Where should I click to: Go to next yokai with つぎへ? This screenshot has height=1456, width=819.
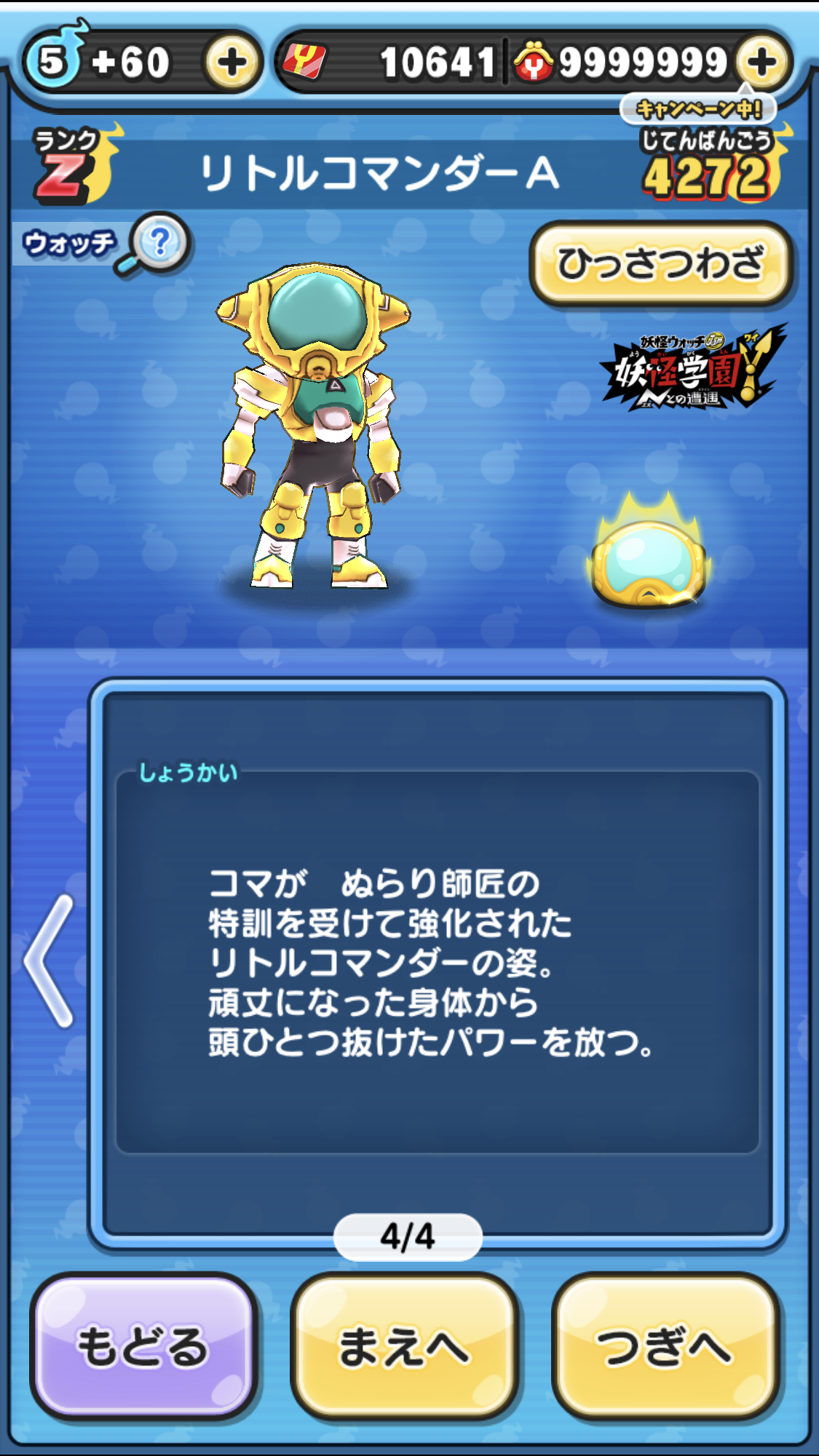point(665,1346)
